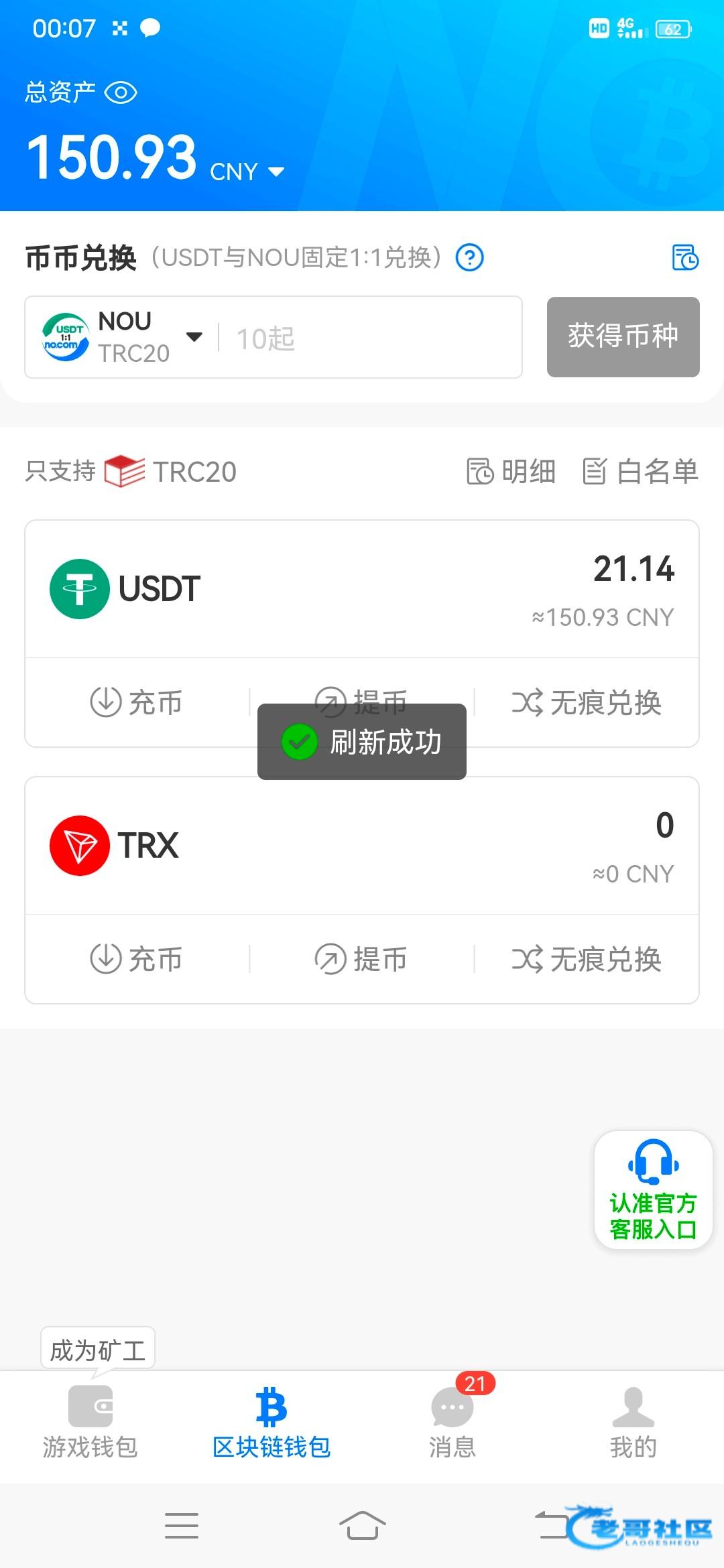Open the 白名单 whitelist

pos(640,471)
